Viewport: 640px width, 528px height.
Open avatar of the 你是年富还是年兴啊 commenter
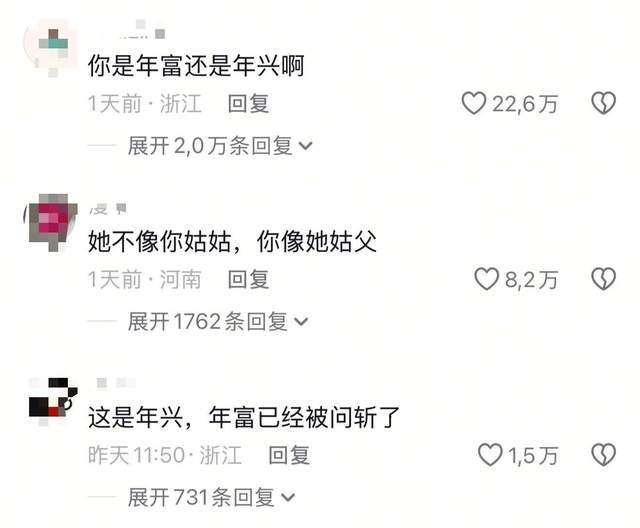pos(52,45)
